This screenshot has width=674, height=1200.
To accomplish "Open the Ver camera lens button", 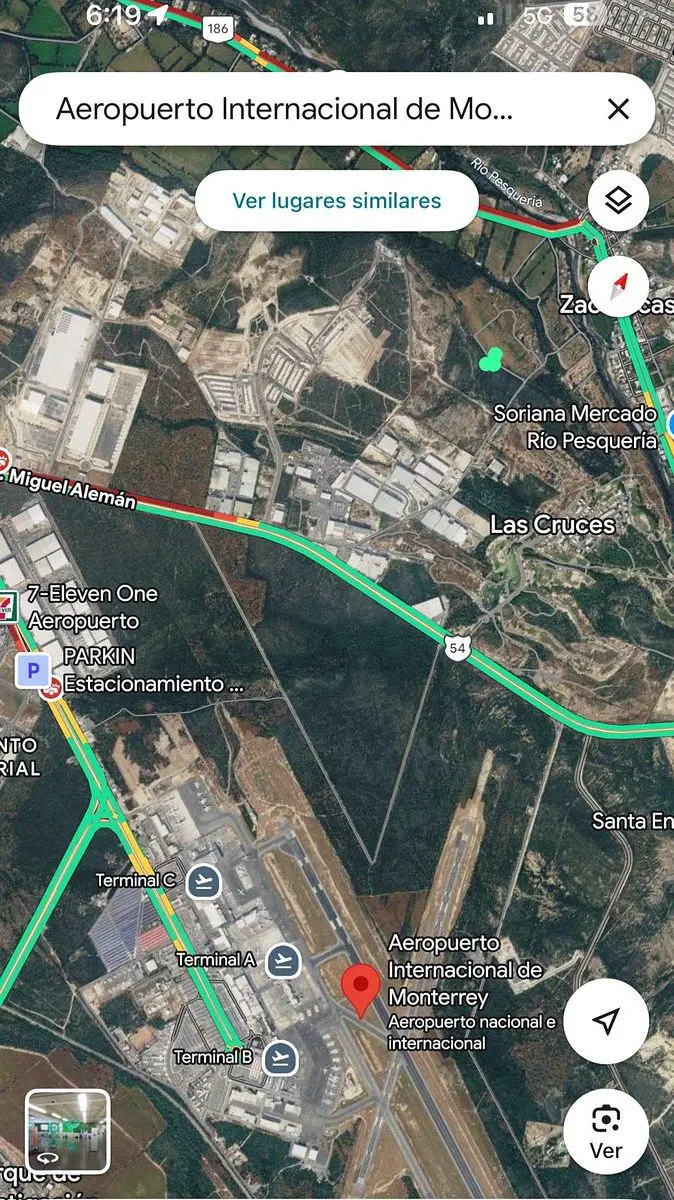I will point(606,1129).
